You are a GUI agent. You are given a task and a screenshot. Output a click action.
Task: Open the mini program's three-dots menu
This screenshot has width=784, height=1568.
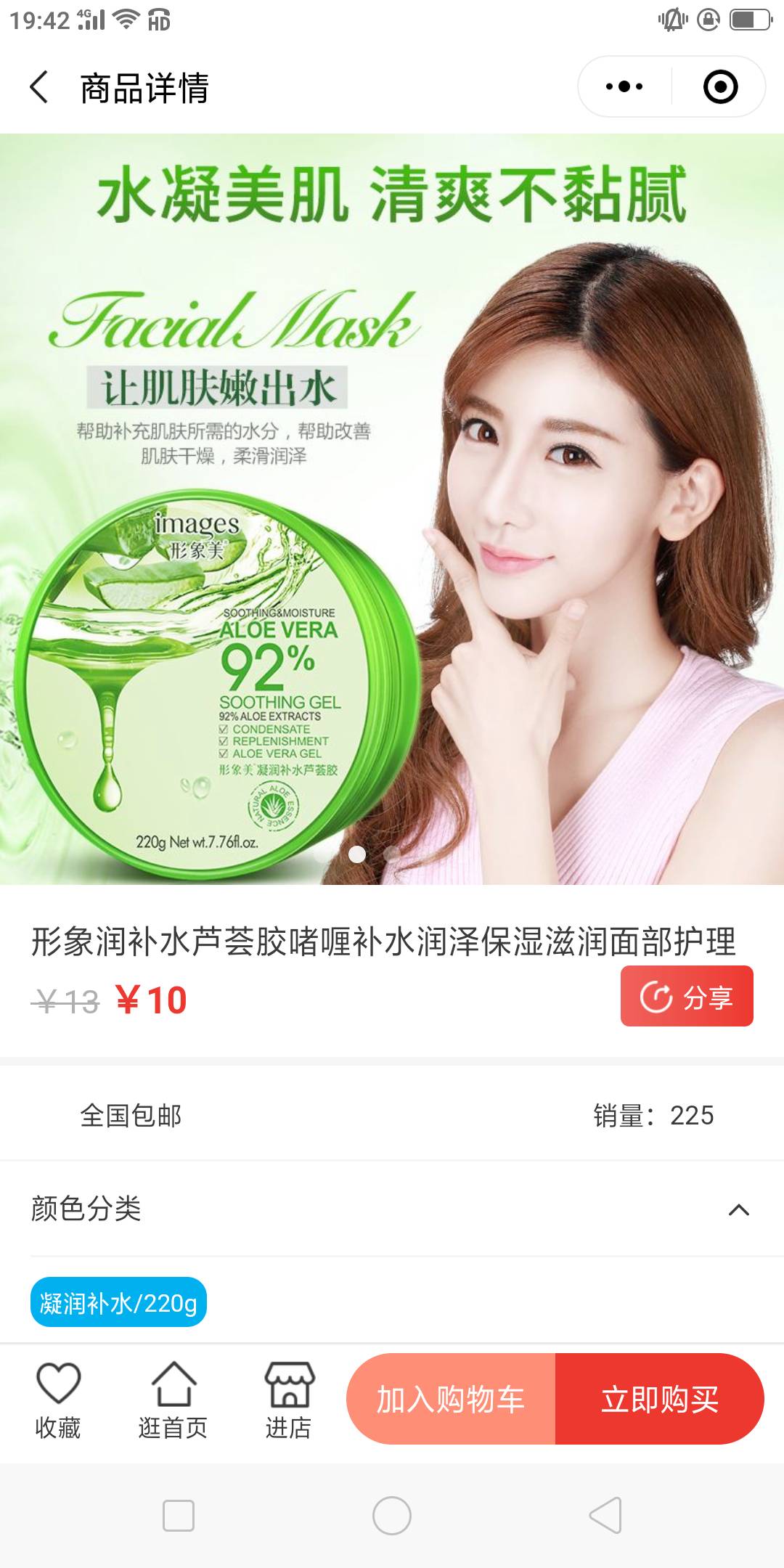(624, 87)
